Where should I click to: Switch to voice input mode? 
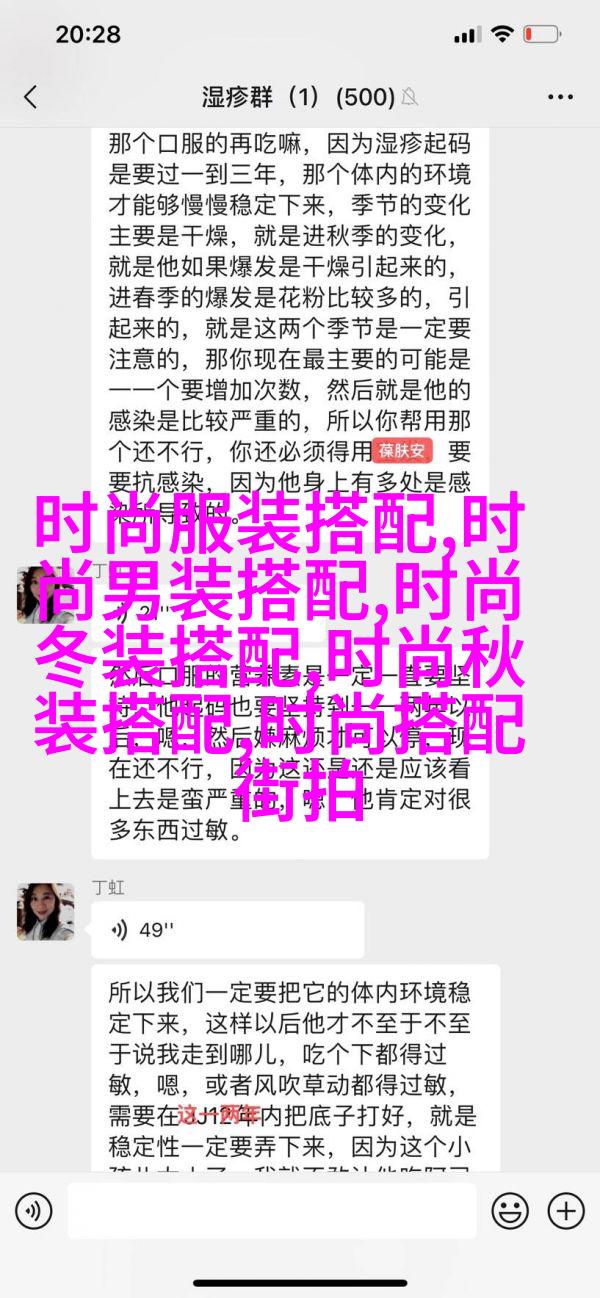pyautogui.click(x=33, y=1212)
